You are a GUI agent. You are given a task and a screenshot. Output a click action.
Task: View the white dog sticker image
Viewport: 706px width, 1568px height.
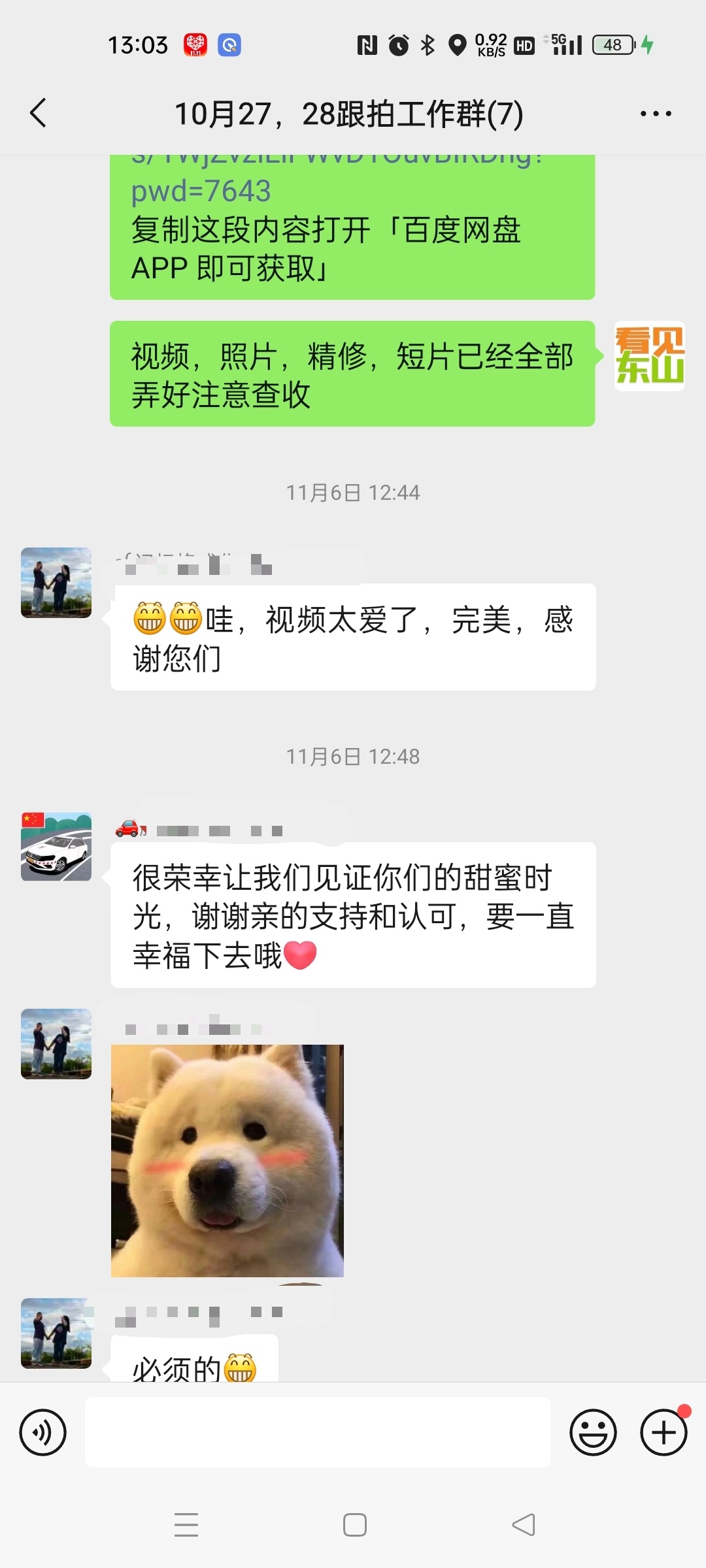[227, 1160]
